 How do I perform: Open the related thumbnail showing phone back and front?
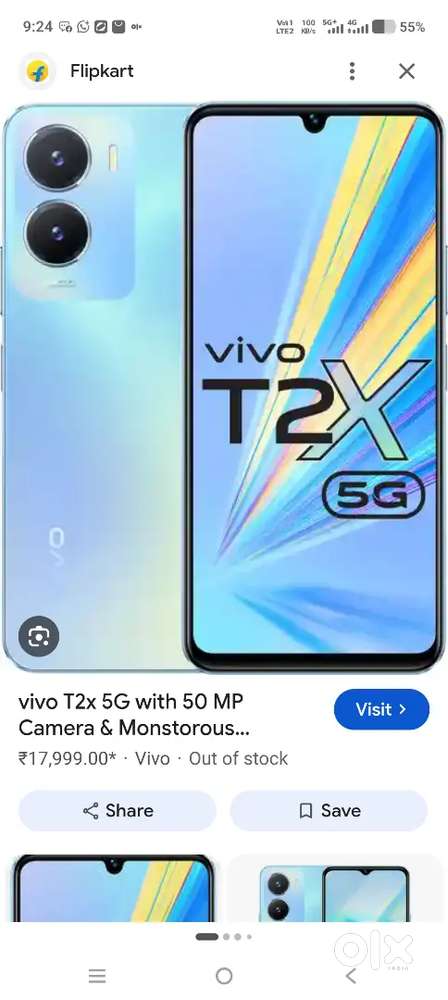click(x=334, y=888)
